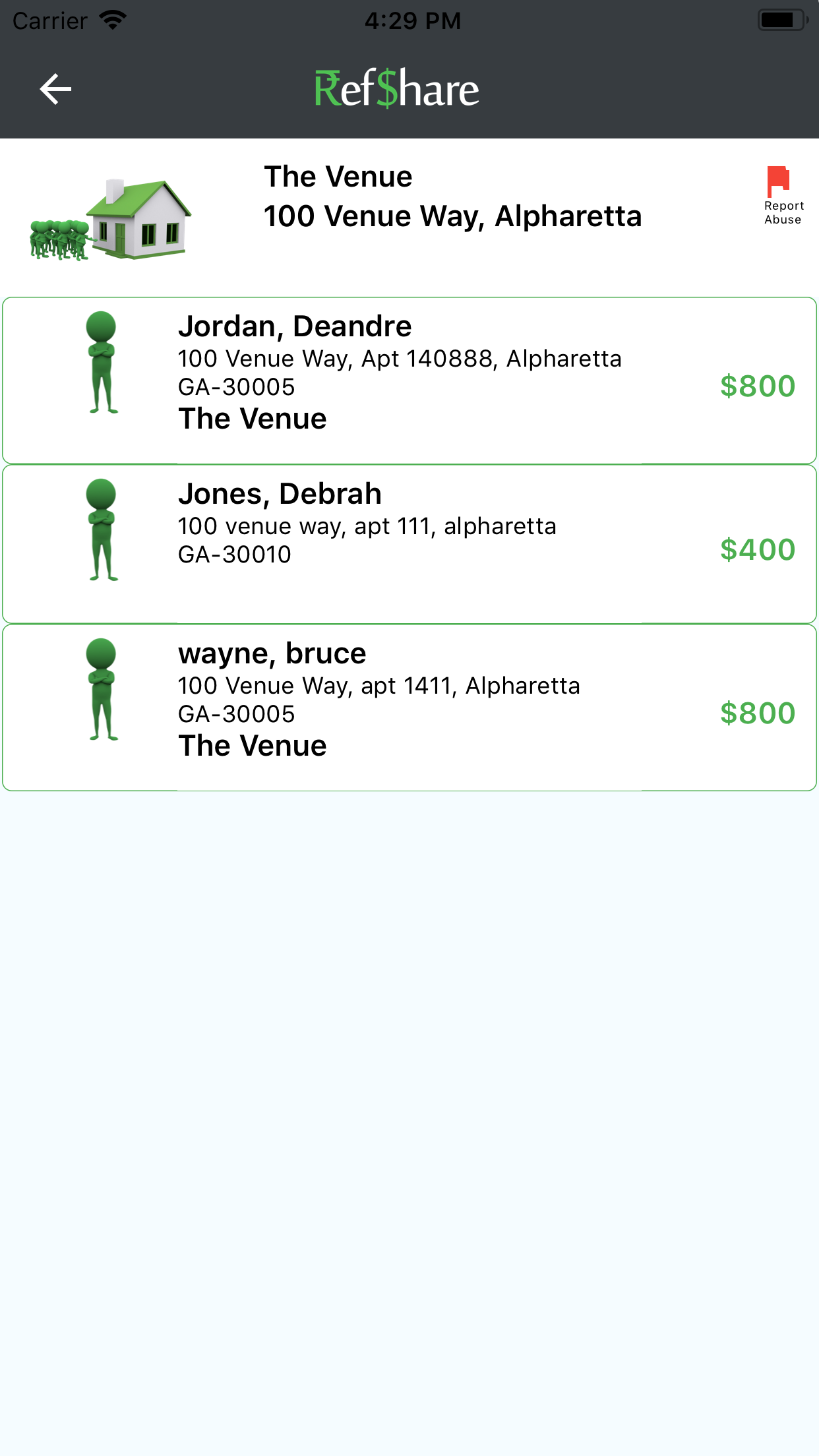
Task: Open Jordan, Deandre's referral card
Action: click(x=409, y=380)
